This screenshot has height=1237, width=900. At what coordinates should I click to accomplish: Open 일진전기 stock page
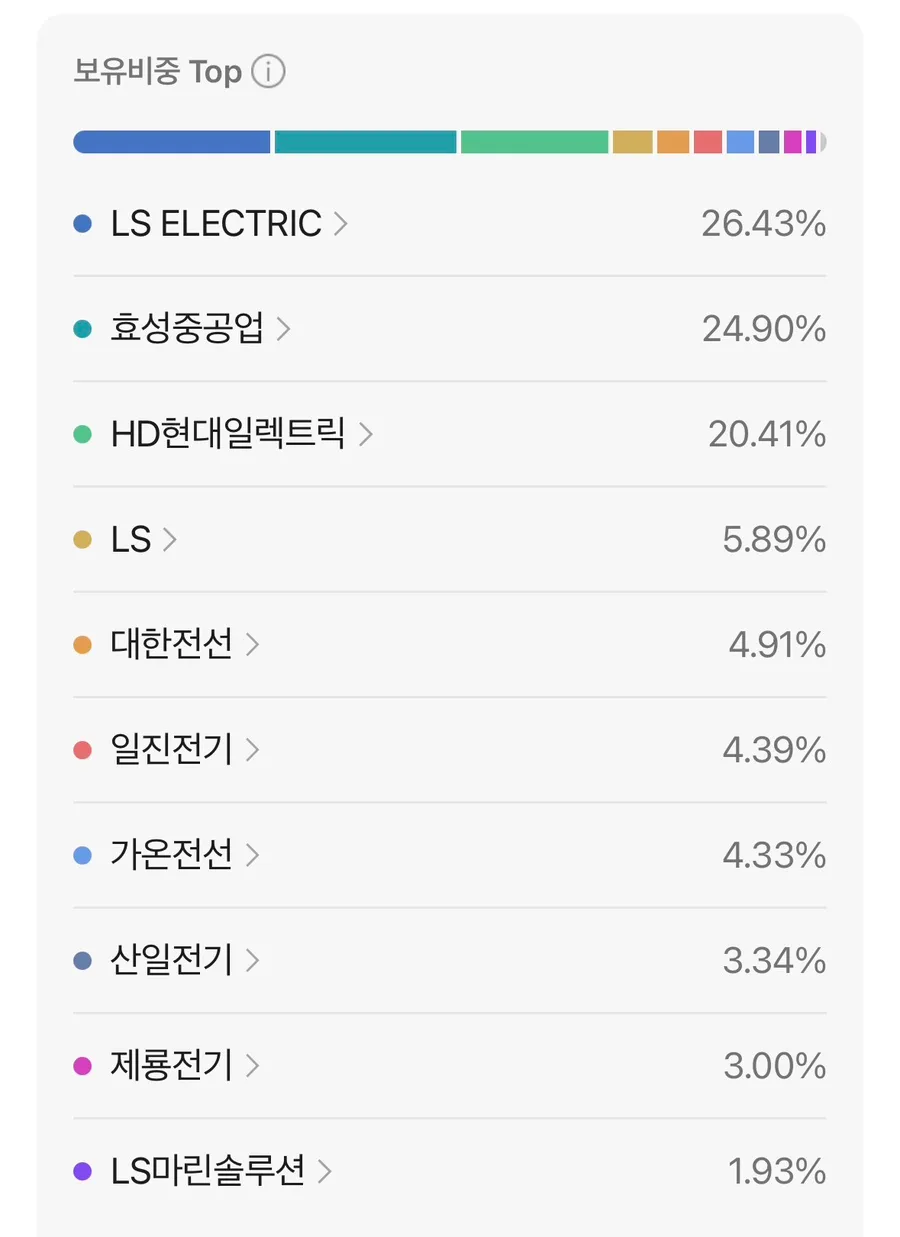click(450, 750)
